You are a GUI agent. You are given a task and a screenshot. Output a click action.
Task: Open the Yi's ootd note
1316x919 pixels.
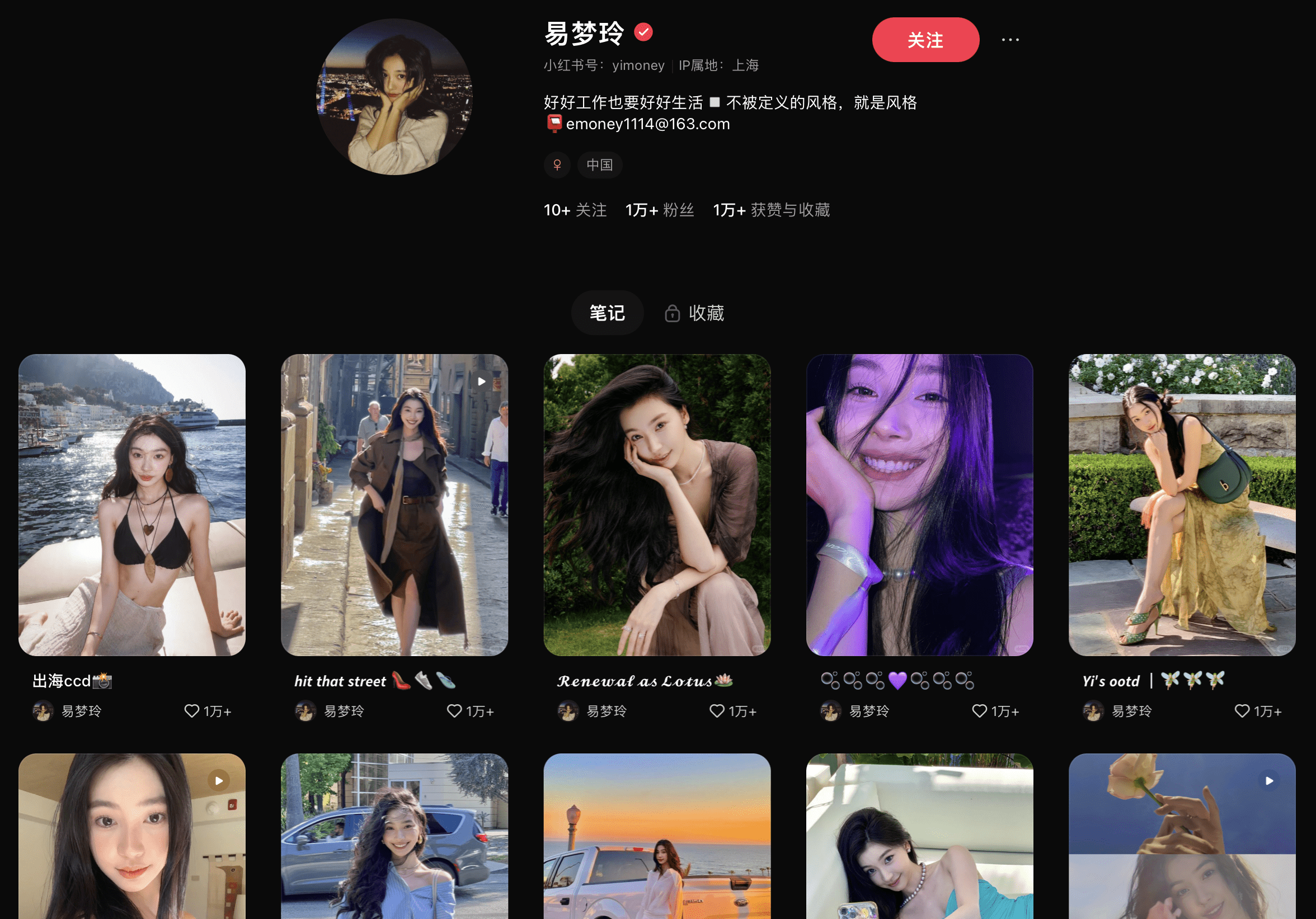click(x=1182, y=504)
